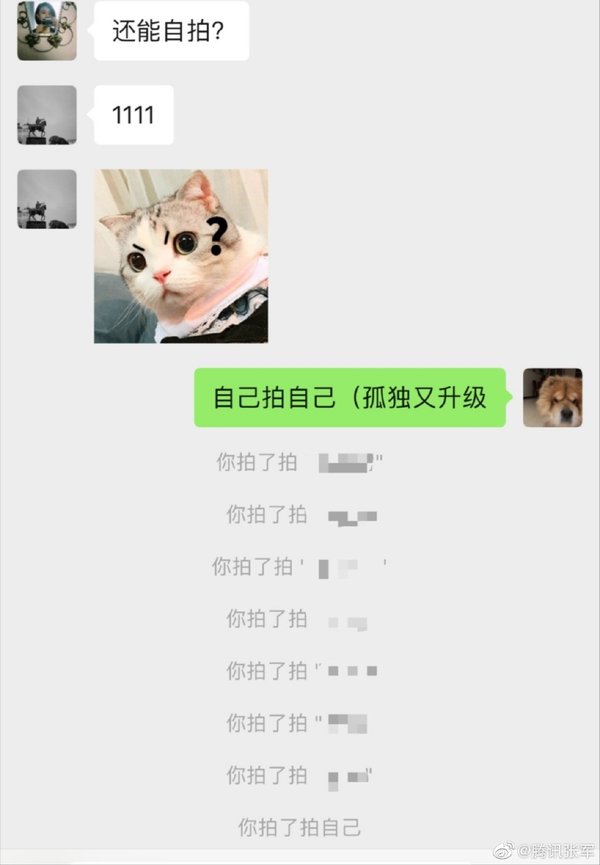Tap the avatar next to the "1111" message
Viewport: 600px width, 865px height.
[x=46, y=115]
